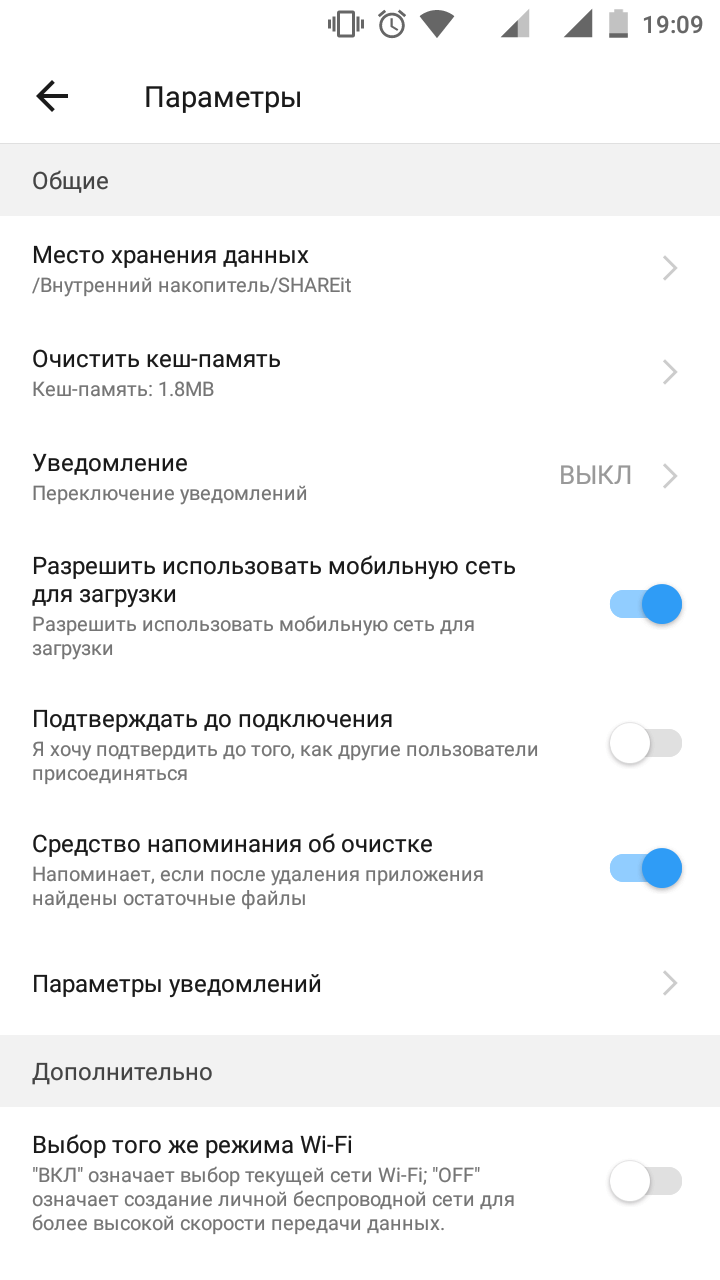The width and height of the screenshot is (720, 1280).
Task: Enable Подтверждать до подключения switch
Action: (x=646, y=744)
